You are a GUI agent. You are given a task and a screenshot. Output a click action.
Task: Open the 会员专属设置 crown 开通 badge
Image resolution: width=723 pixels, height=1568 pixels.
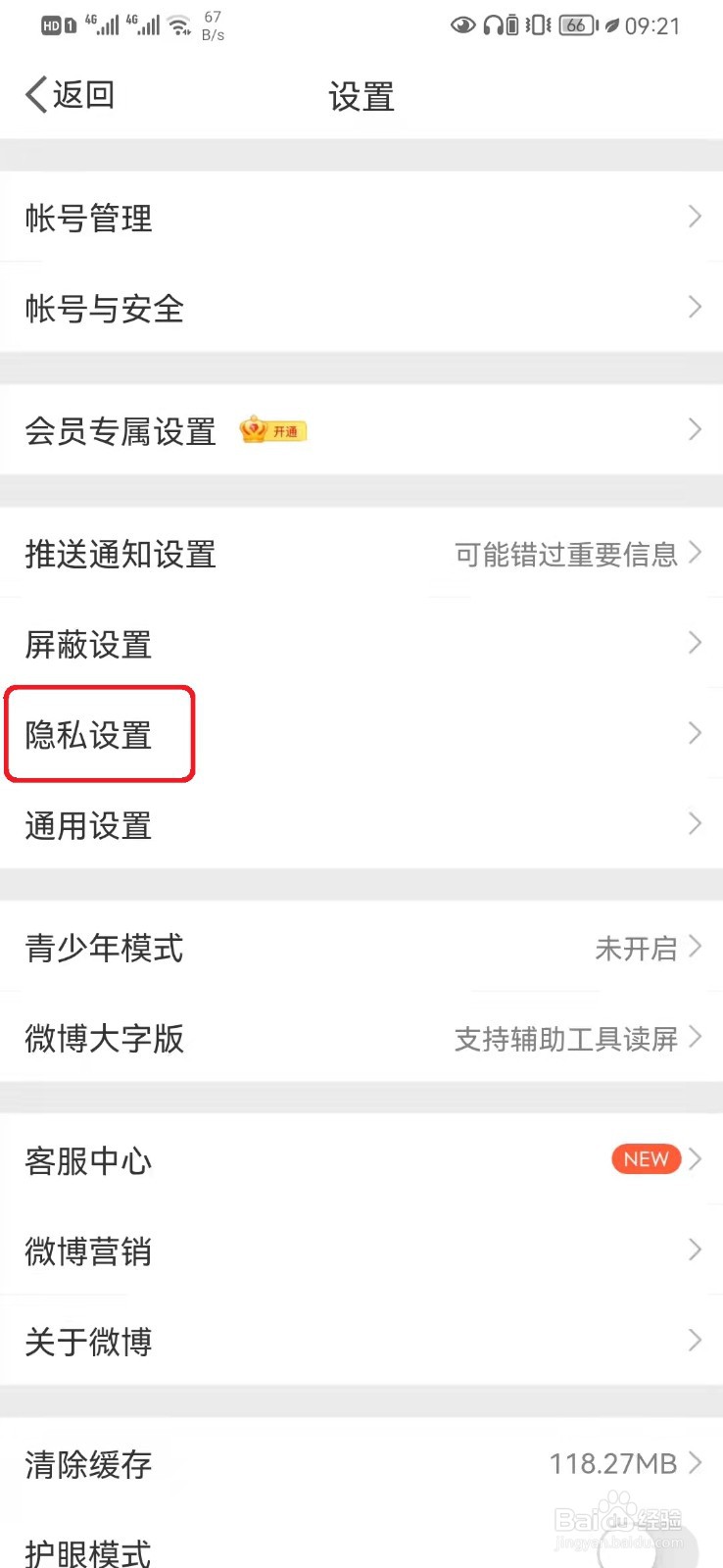pyautogui.click(x=272, y=430)
